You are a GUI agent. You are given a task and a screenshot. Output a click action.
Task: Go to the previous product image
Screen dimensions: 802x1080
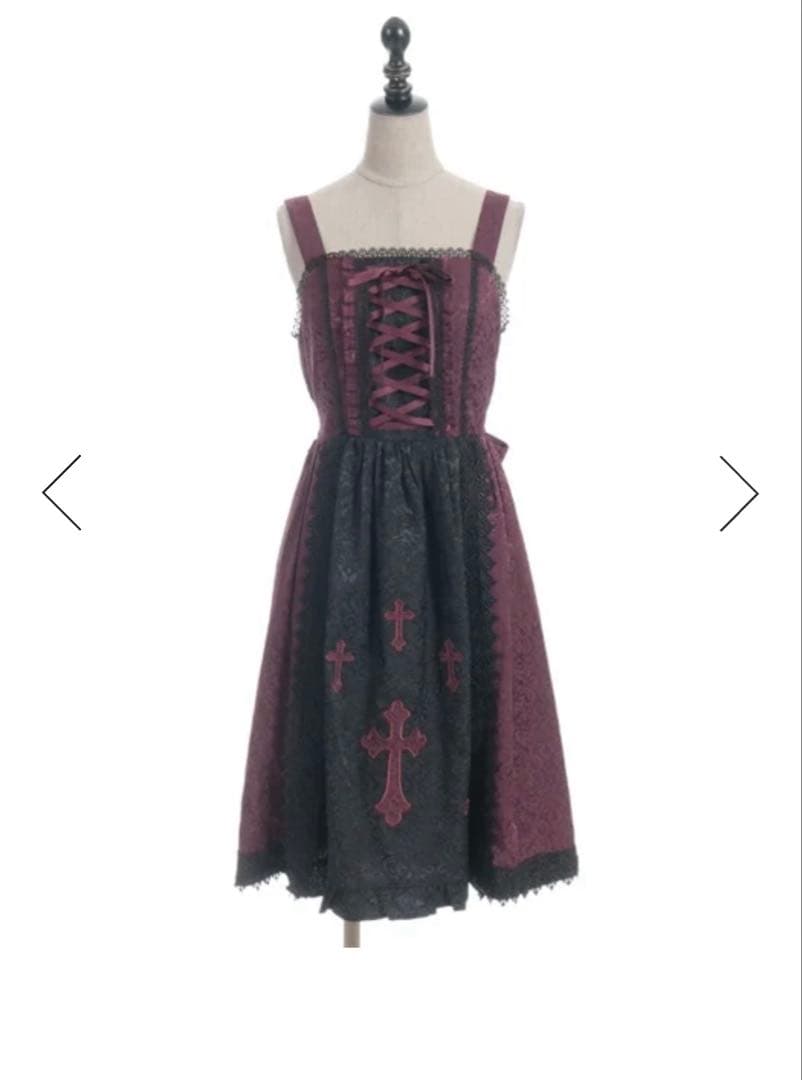click(x=62, y=493)
